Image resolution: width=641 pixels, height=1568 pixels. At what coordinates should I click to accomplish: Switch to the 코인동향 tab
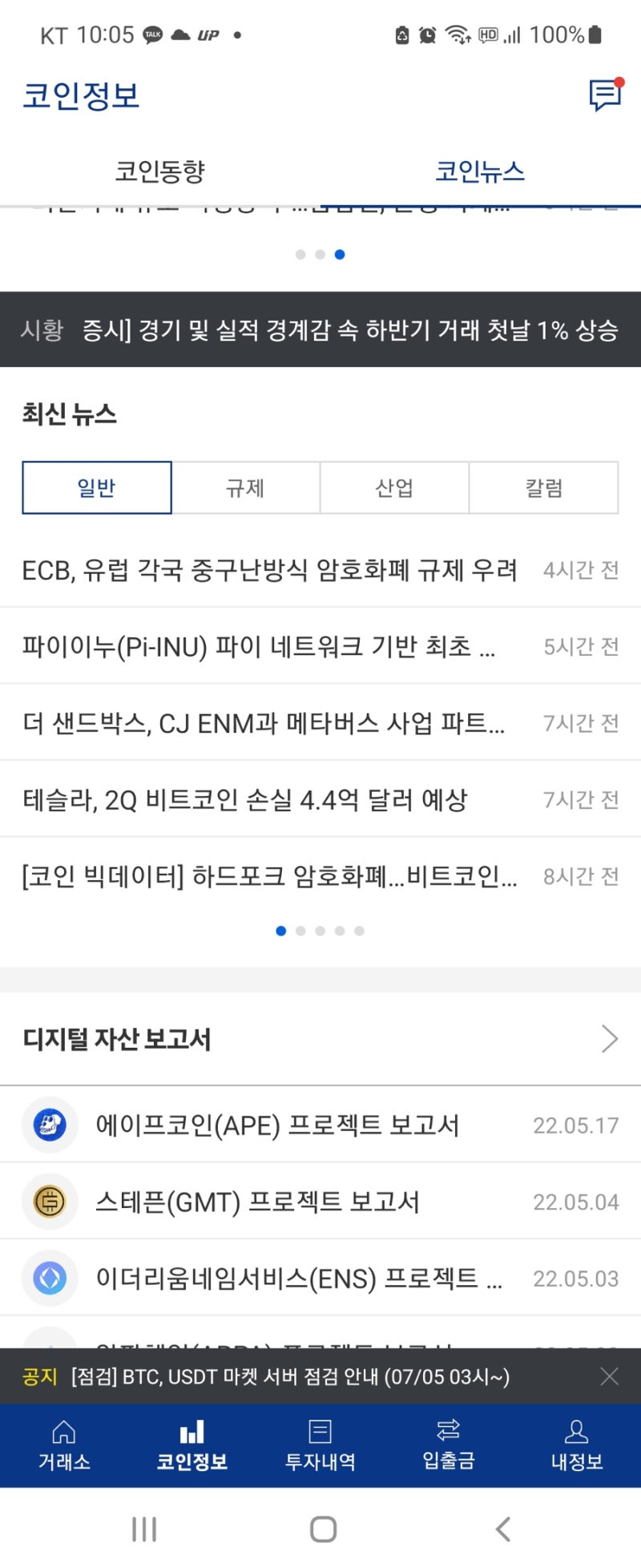click(x=160, y=171)
